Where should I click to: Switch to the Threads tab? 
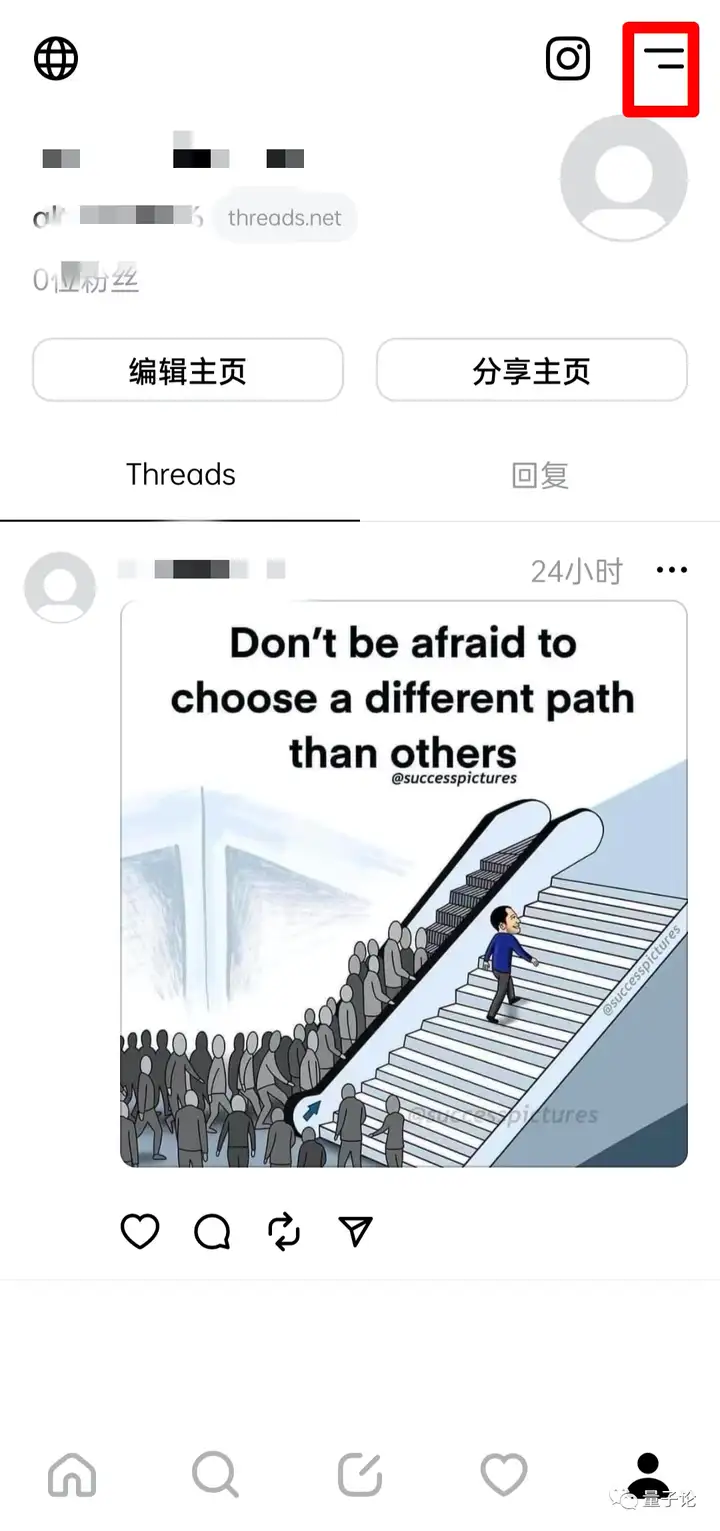click(180, 475)
